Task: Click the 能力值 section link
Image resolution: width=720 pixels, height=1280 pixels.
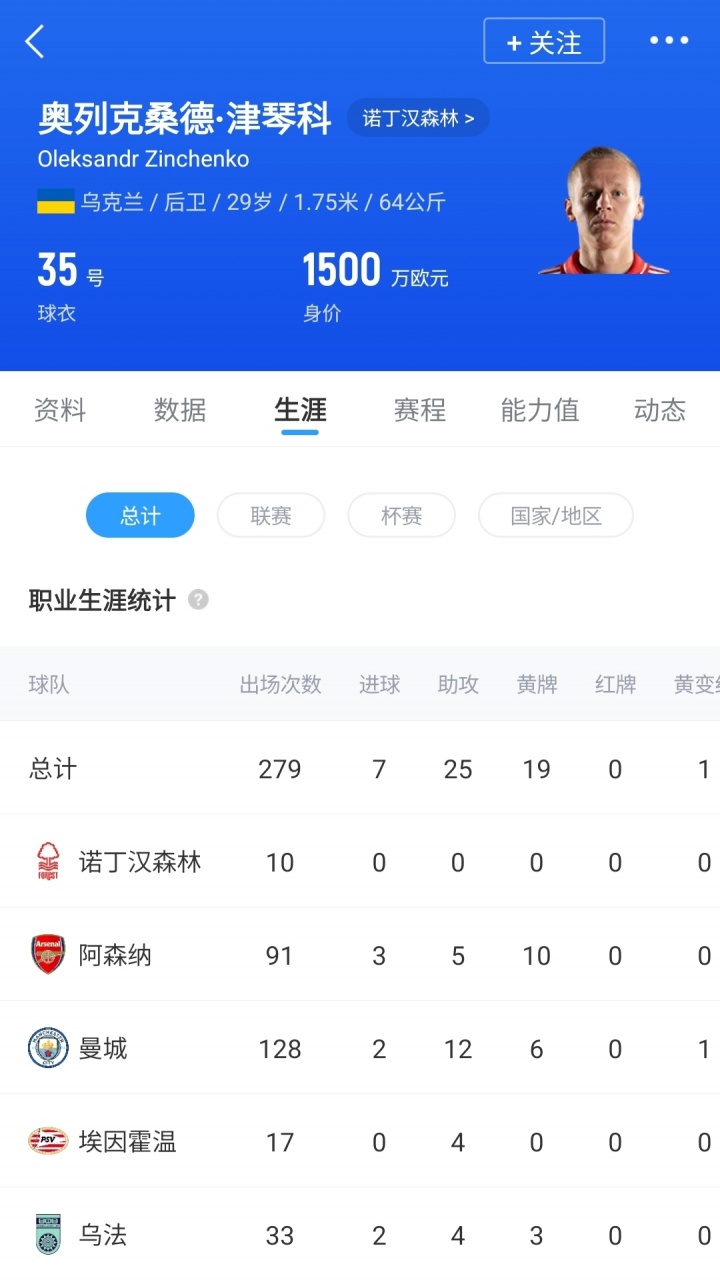Action: pyautogui.click(x=539, y=409)
